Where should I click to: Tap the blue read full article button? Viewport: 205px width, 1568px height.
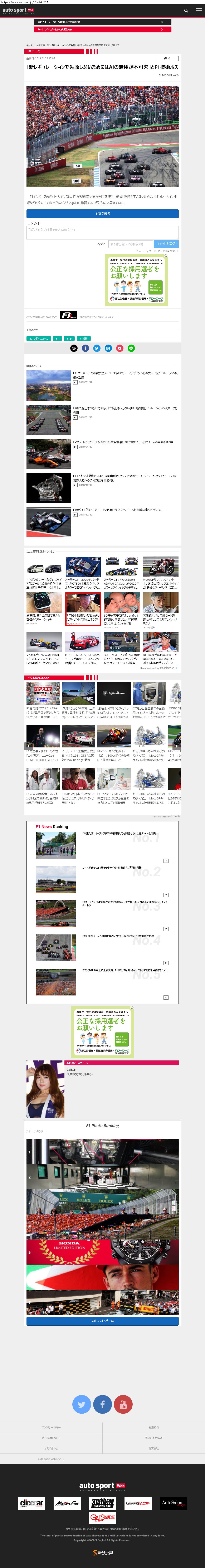click(x=102, y=214)
